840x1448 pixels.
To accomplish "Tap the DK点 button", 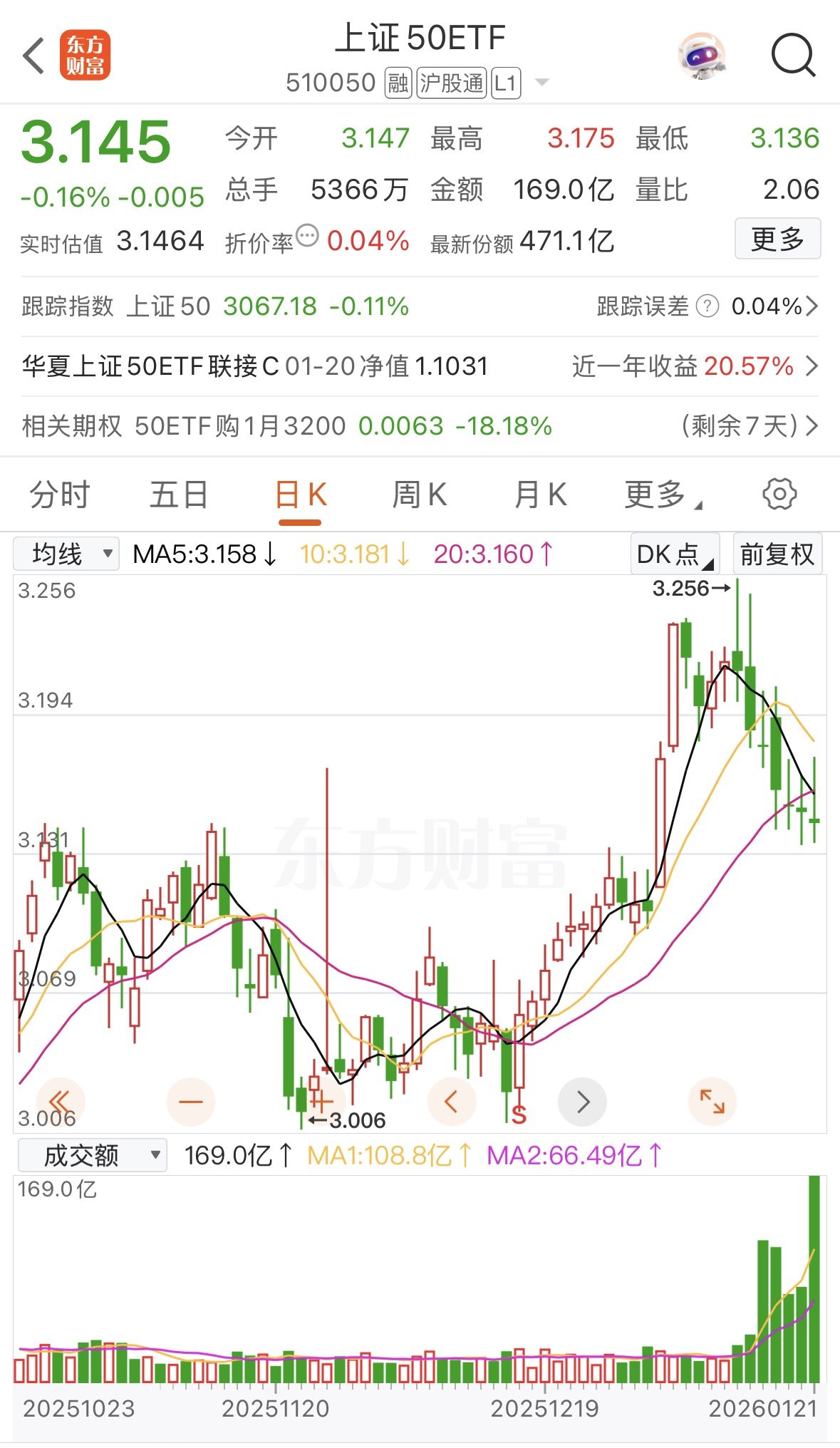I will [674, 554].
